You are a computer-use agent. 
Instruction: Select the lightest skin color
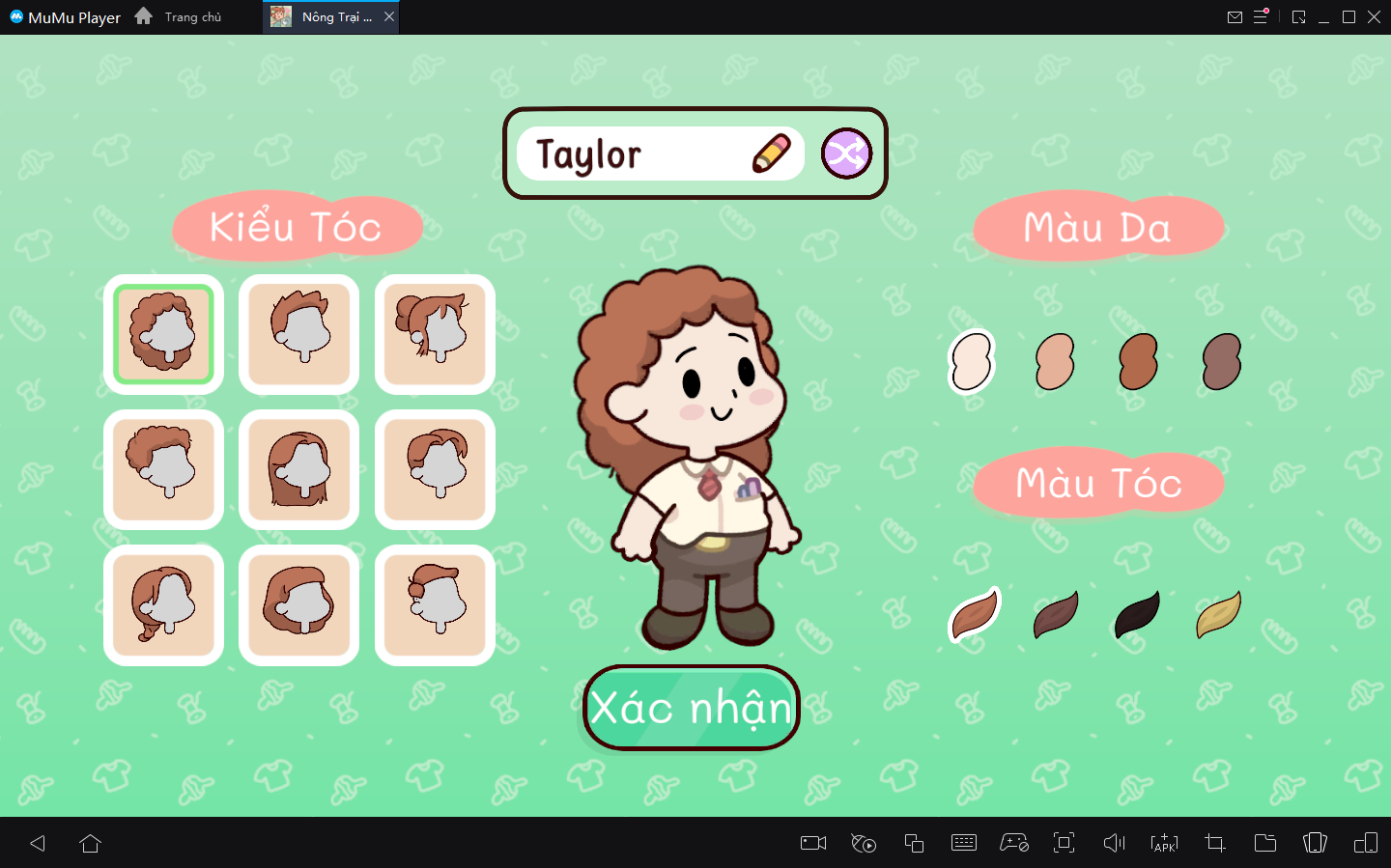(x=972, y=362)
